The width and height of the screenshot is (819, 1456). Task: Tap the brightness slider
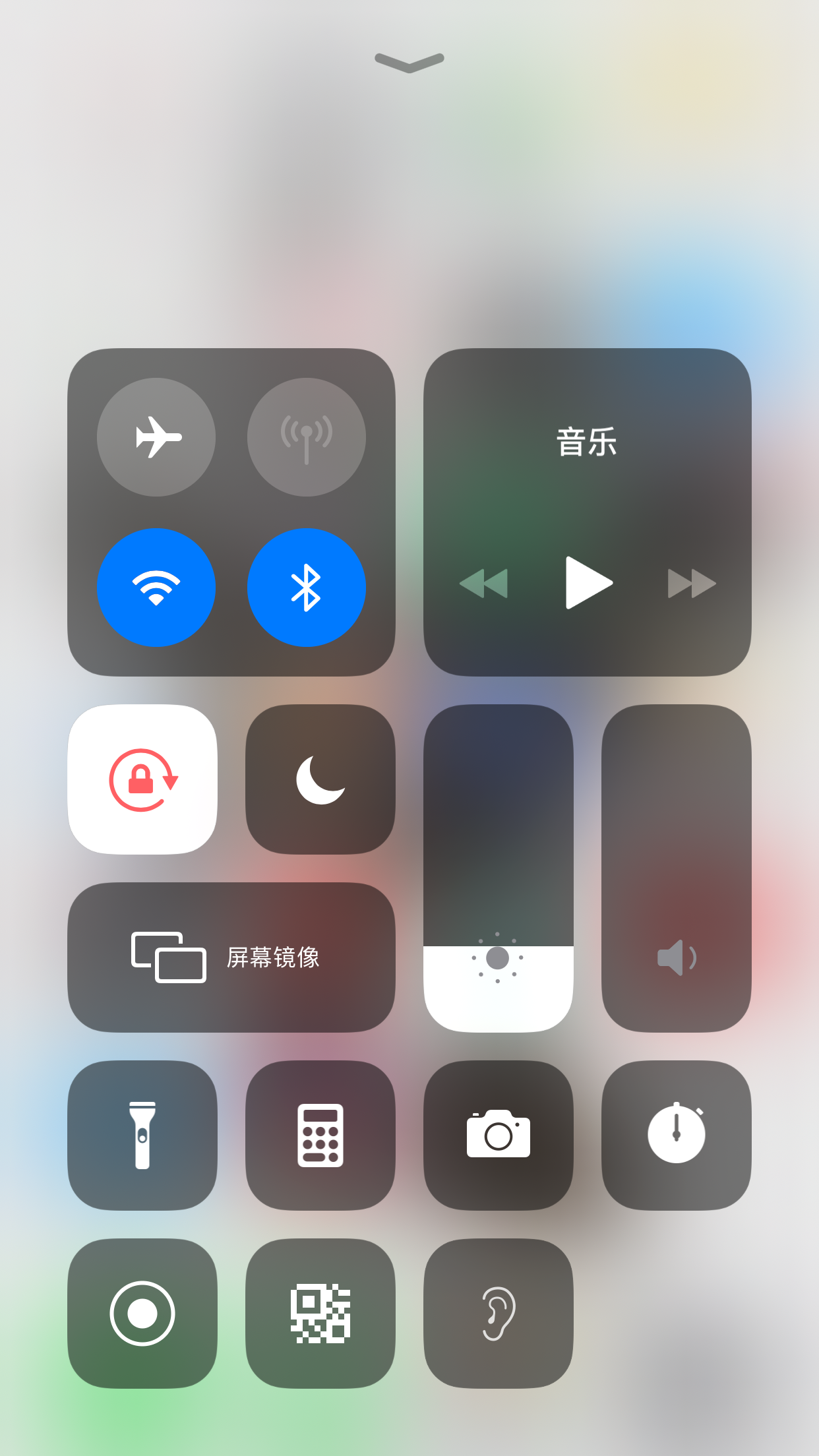498,868
